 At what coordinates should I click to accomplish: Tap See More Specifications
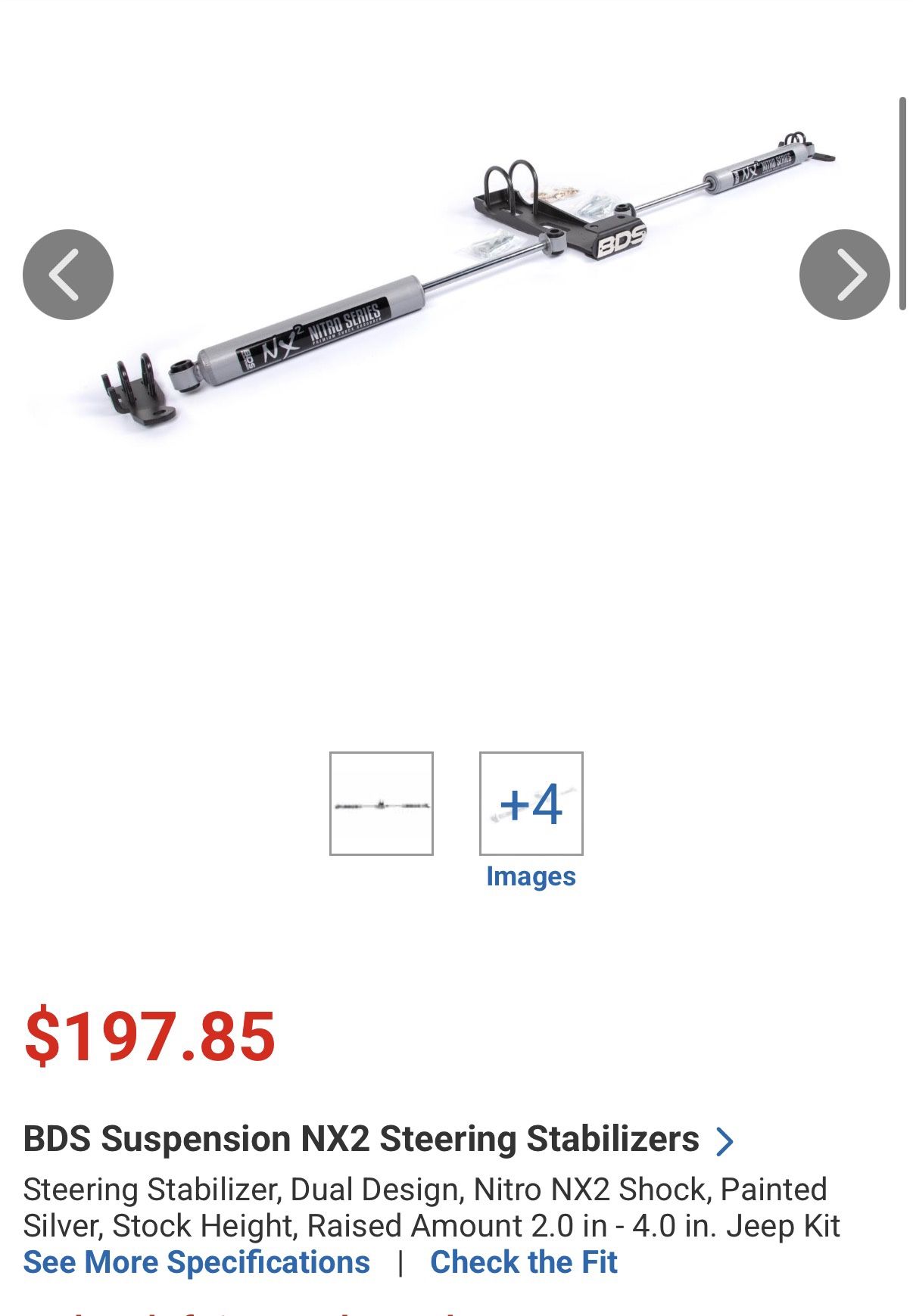tap(197, 1262)
